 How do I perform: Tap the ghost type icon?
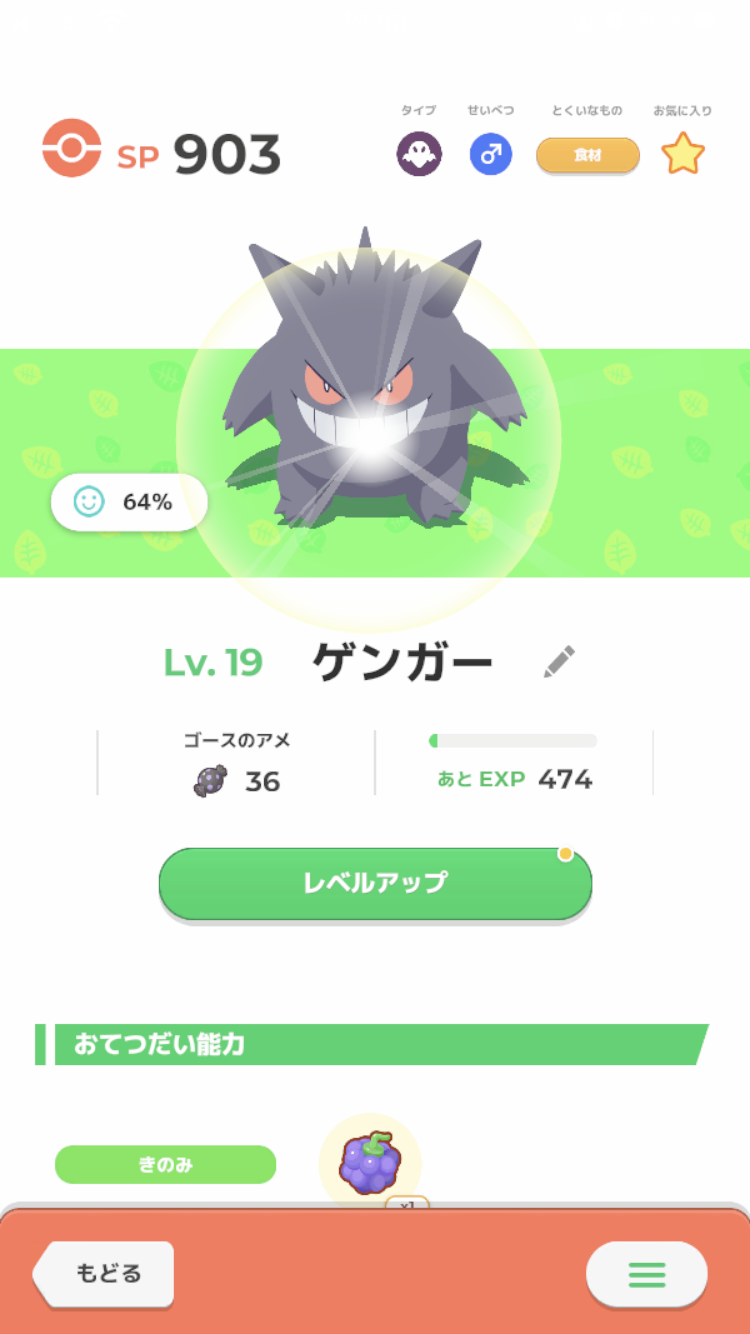click(x=419, y=155)
